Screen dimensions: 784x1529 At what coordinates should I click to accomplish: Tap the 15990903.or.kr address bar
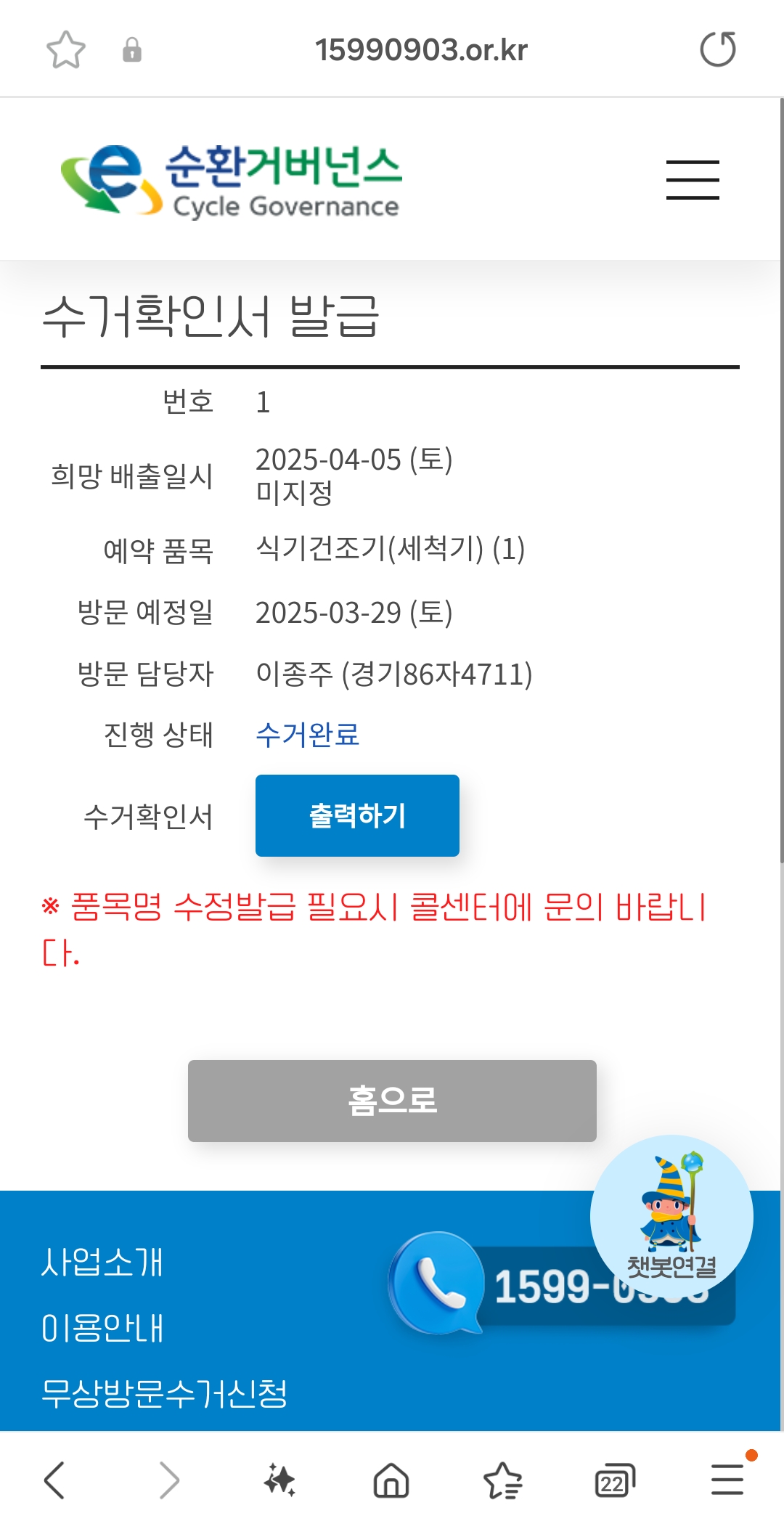pyautogui.click(x=421, y=49)
